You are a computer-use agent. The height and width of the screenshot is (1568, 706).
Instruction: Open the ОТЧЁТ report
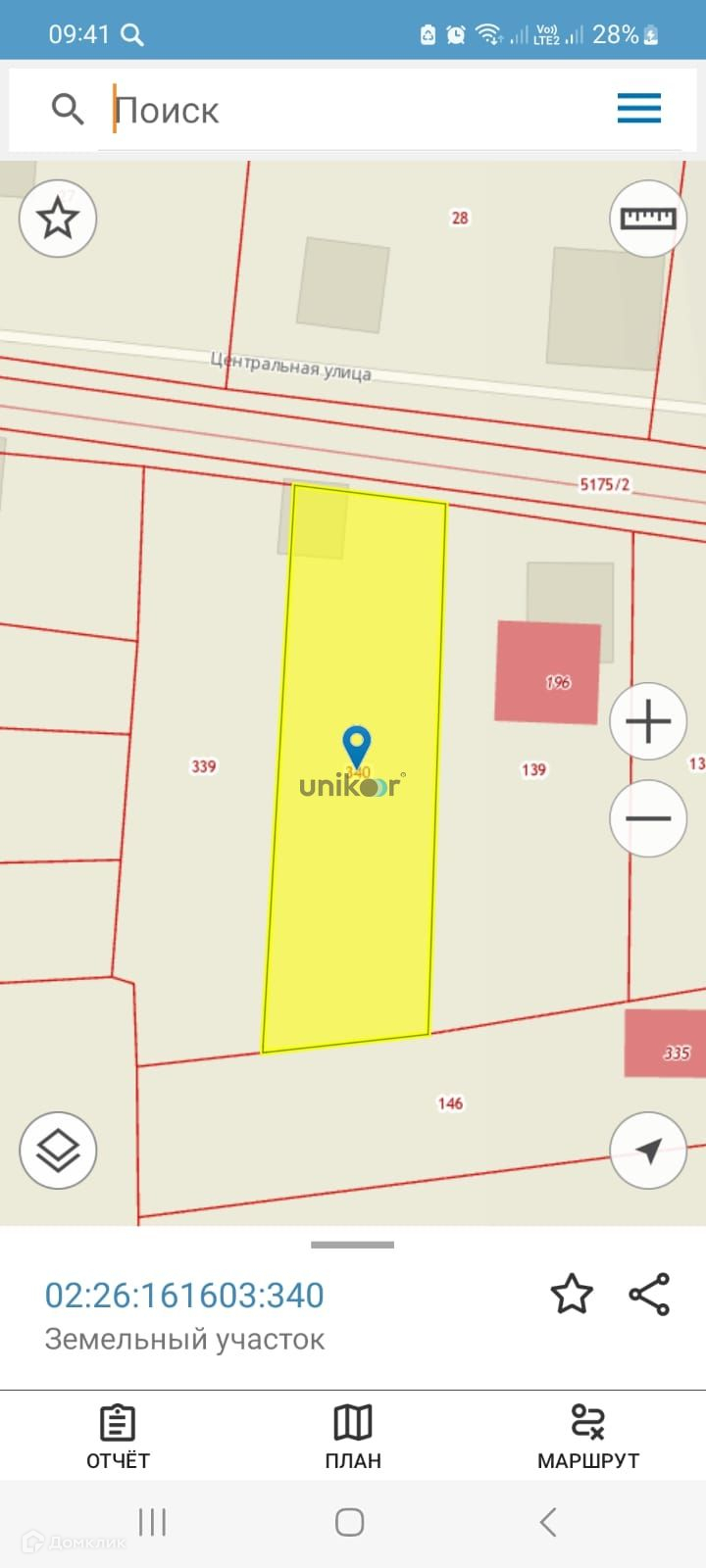point(118,1437)
